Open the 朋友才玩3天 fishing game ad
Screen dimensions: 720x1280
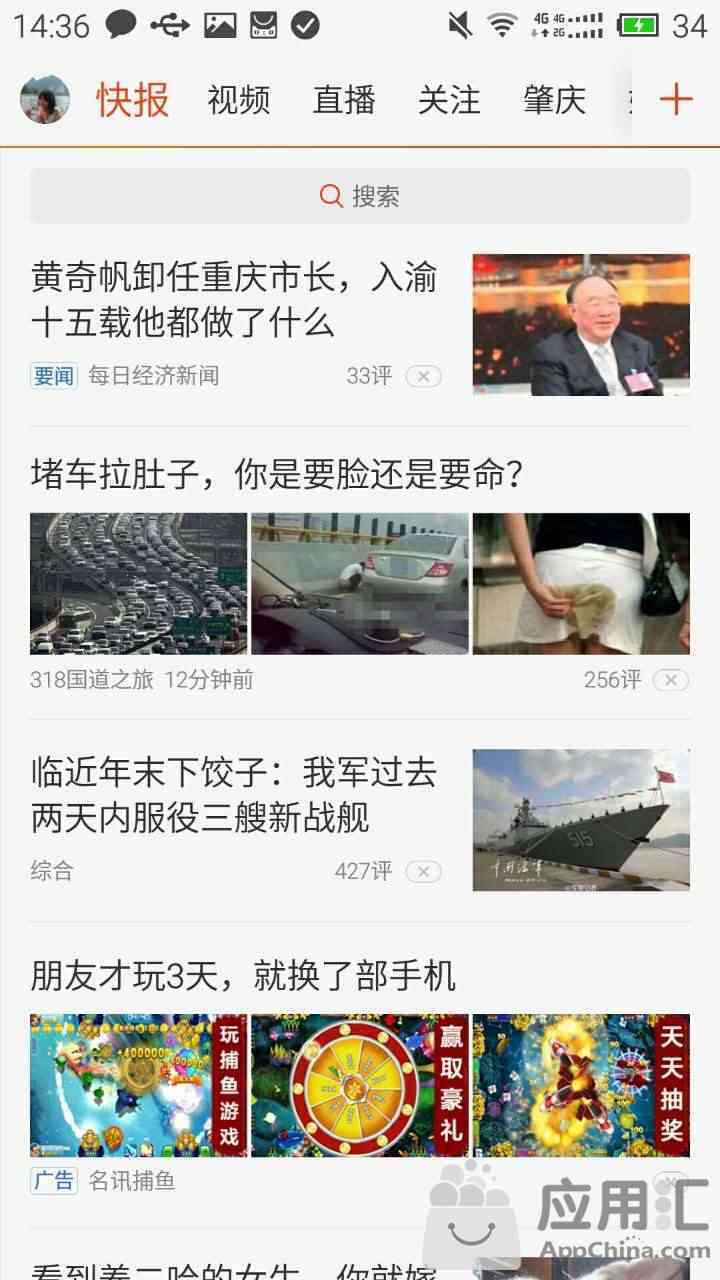coord(243,975)
